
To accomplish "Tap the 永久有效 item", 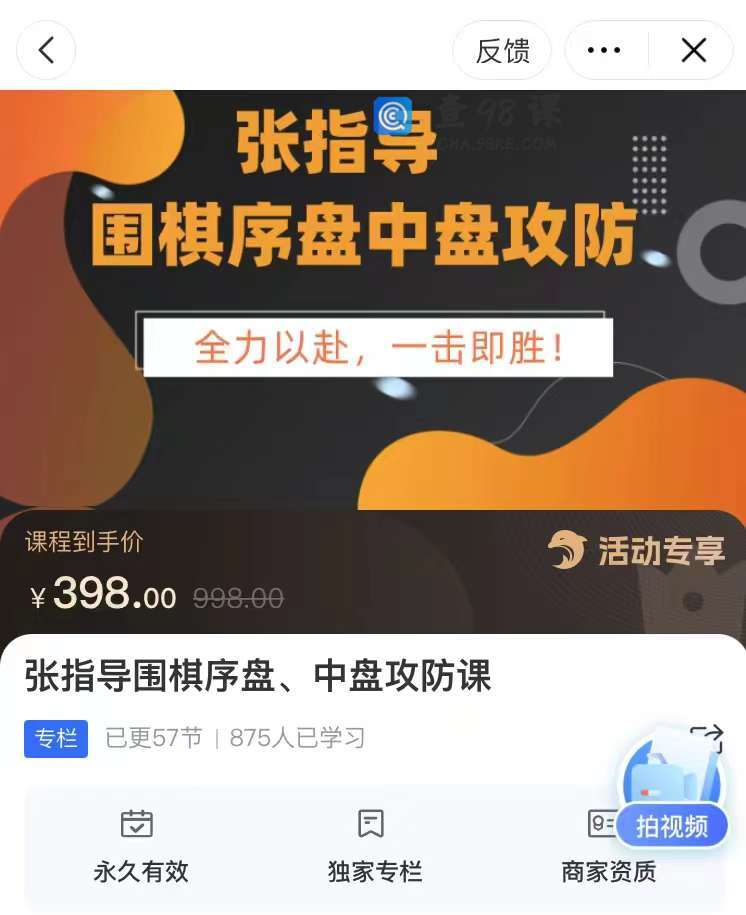I will tap(140, 847).
